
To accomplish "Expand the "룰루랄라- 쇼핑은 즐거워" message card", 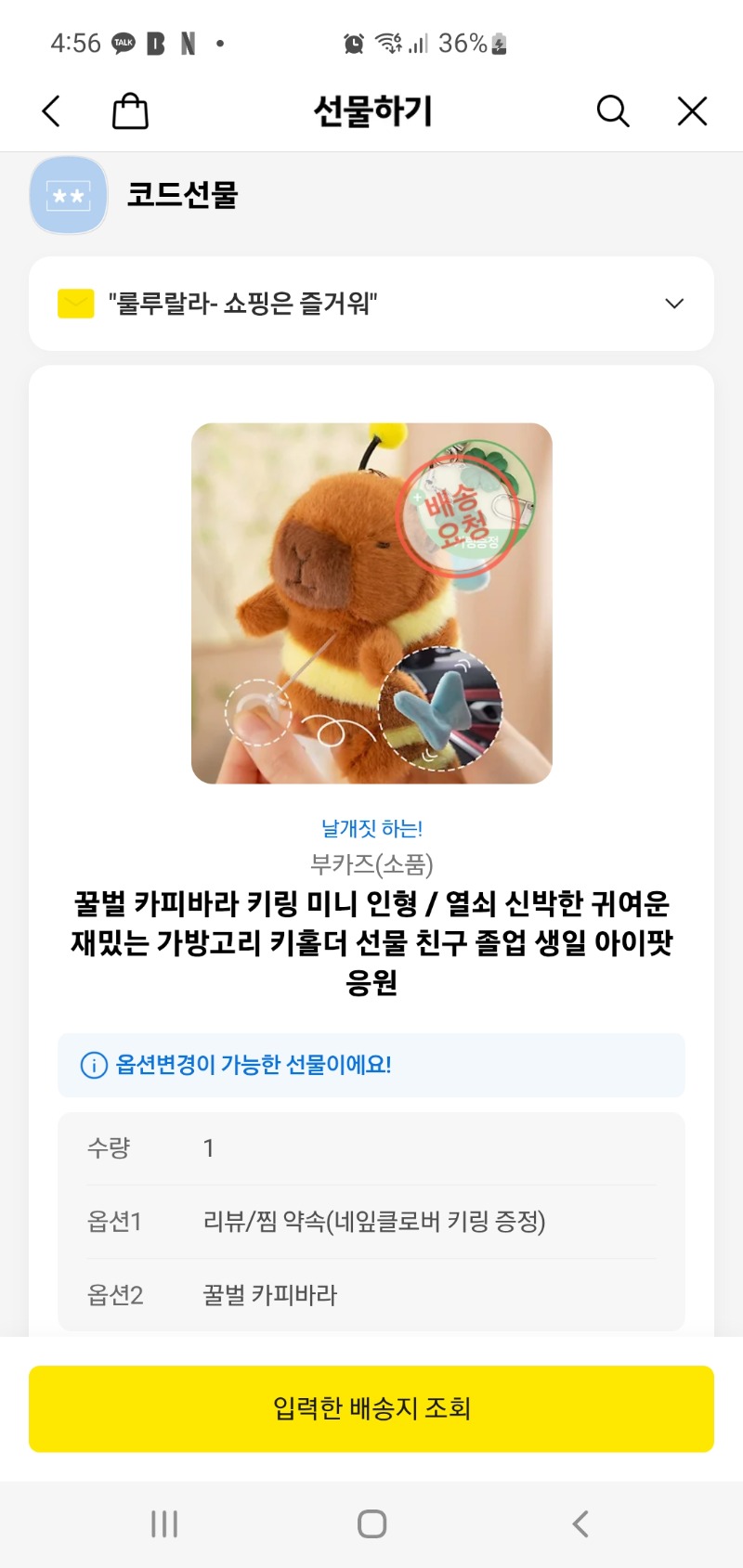I will [674, 304].
